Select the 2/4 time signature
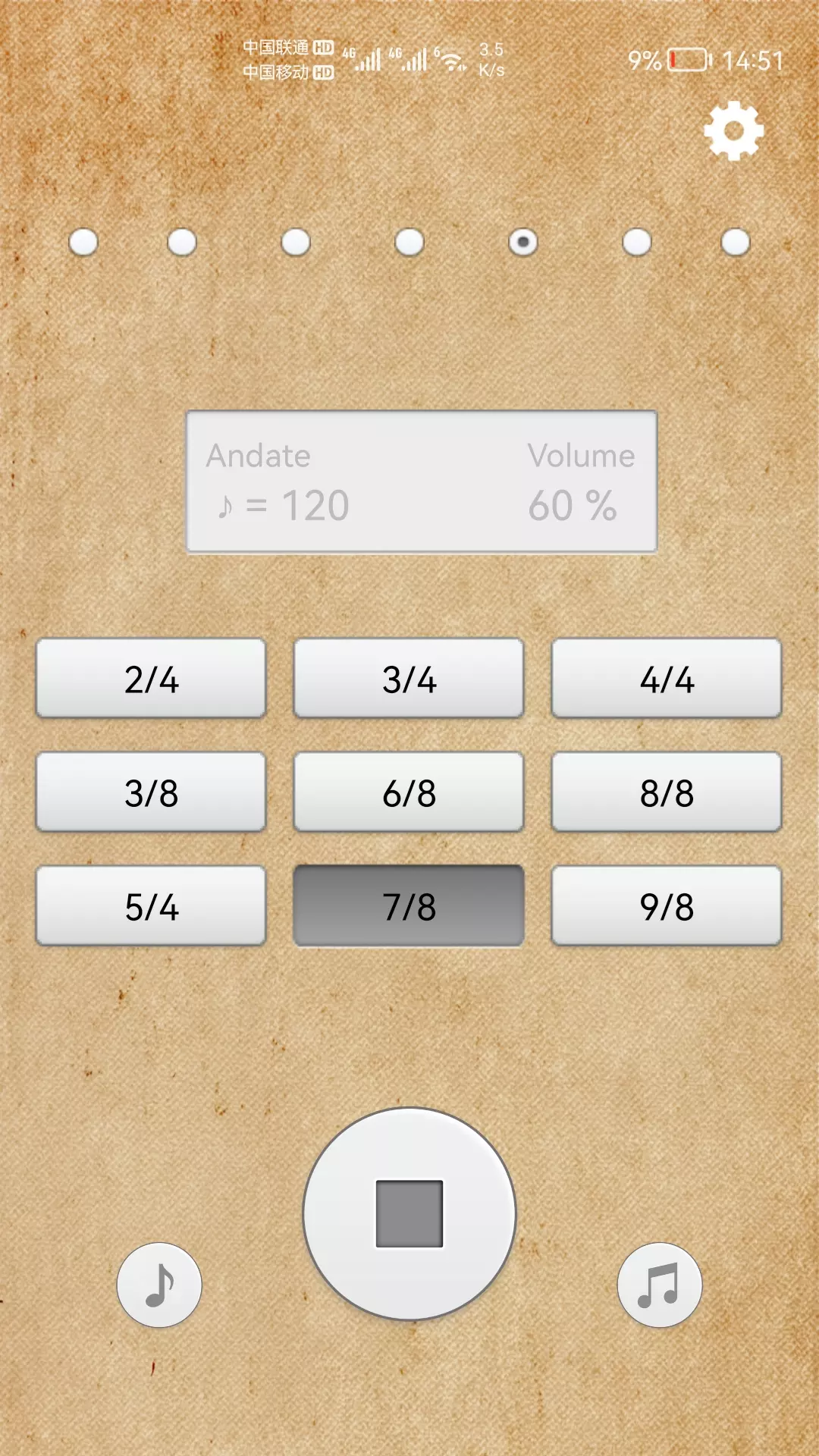 pyautogui.click(x=151, y=679)
